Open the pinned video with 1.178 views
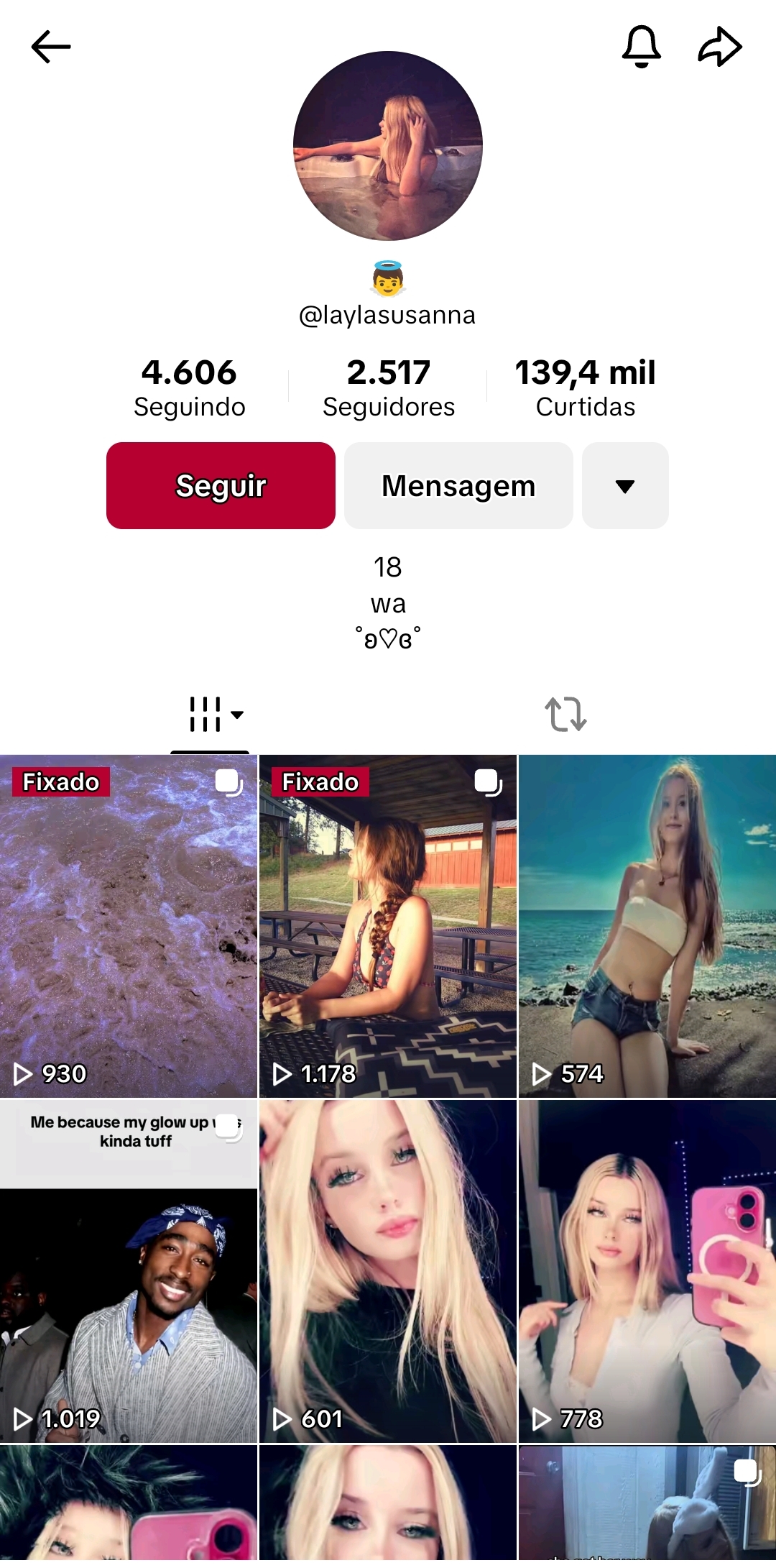Screen dimensions: 776x1568 click(388, 926)
